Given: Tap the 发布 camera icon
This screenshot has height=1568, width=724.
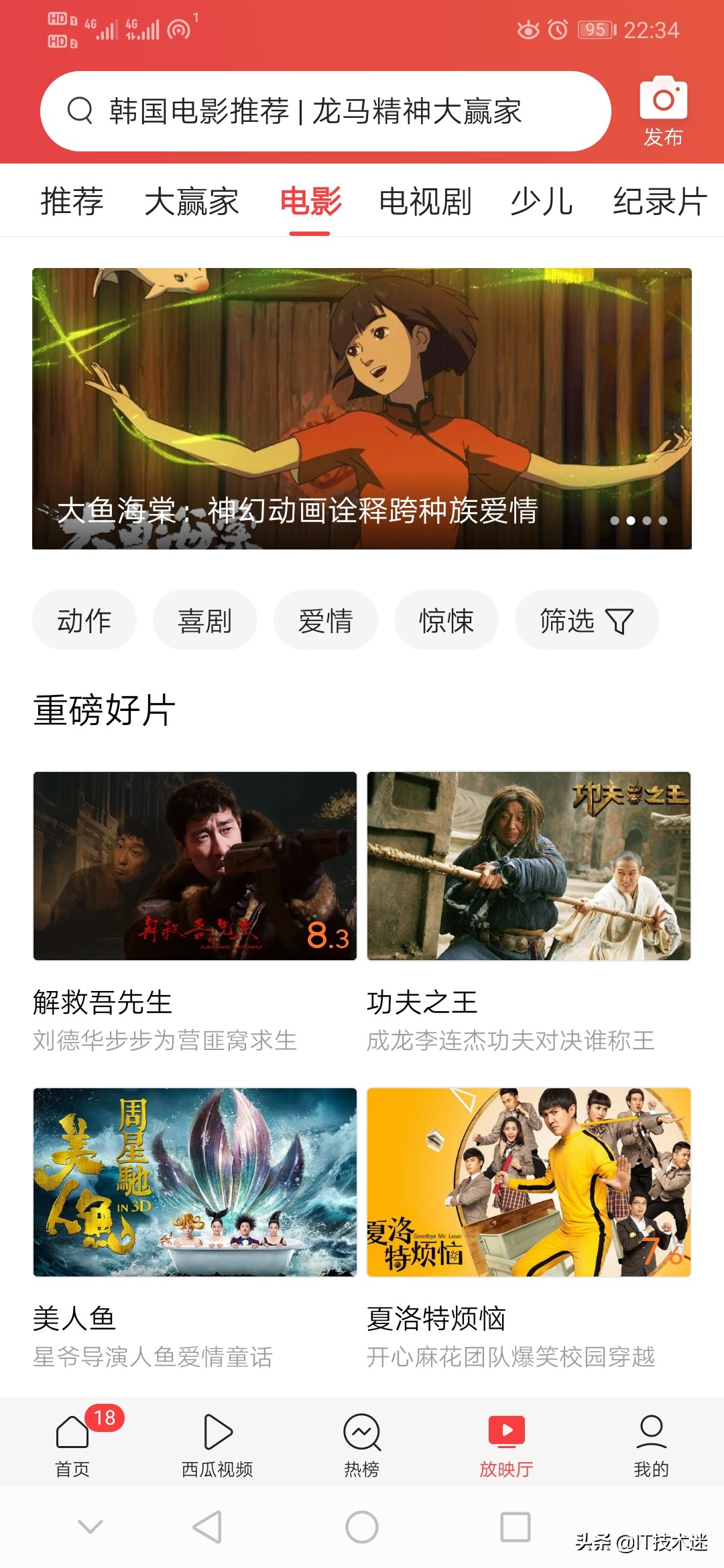Looking at the screenshot, I should click(x=663, y=111).
